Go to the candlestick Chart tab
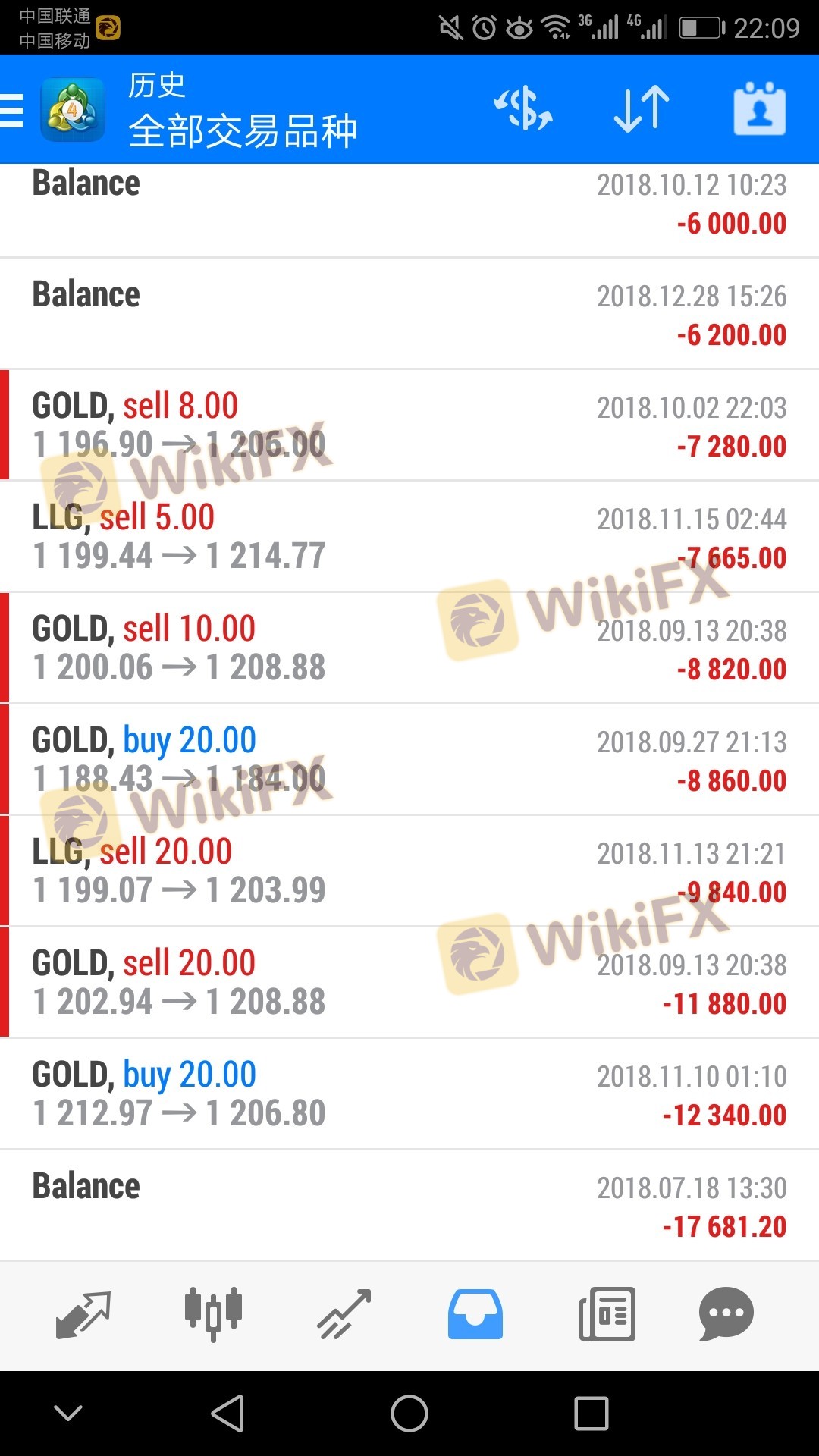The image size is (819, 1456). click(213, 1314)
